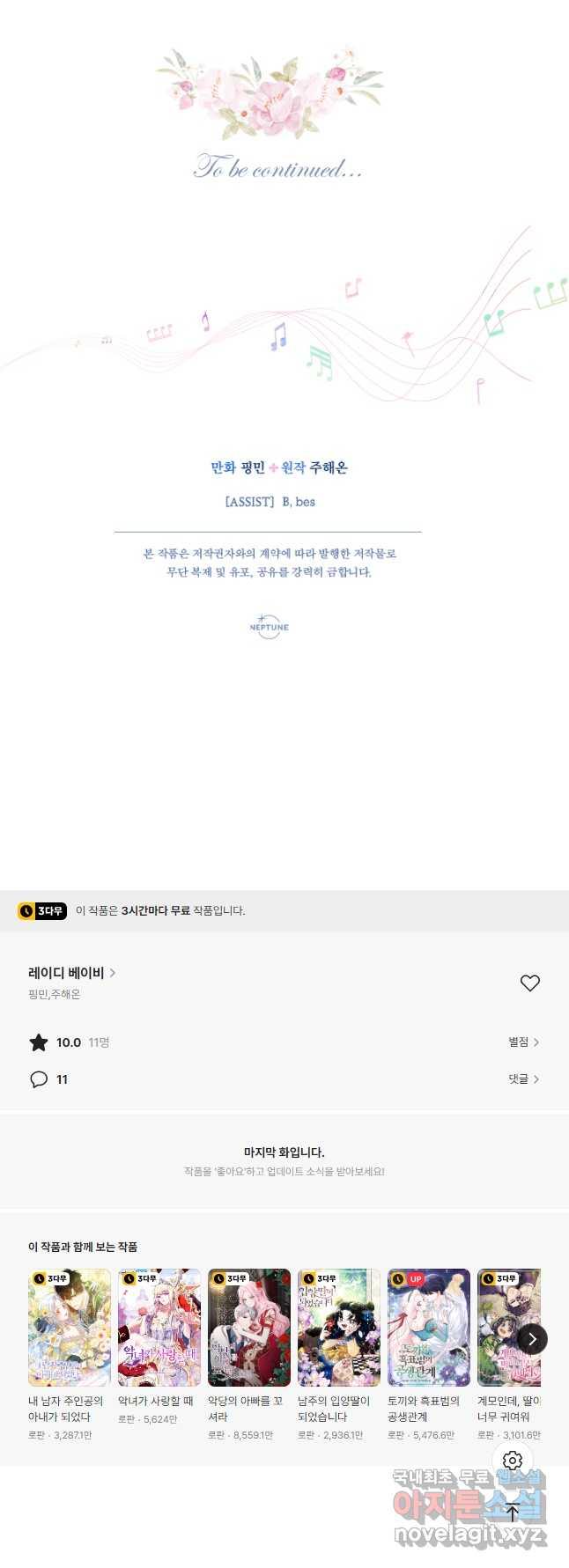Open 남주의 입양딸이 되었습니다
This screenshot has height=1568, width=569.
pos(339,1328)
